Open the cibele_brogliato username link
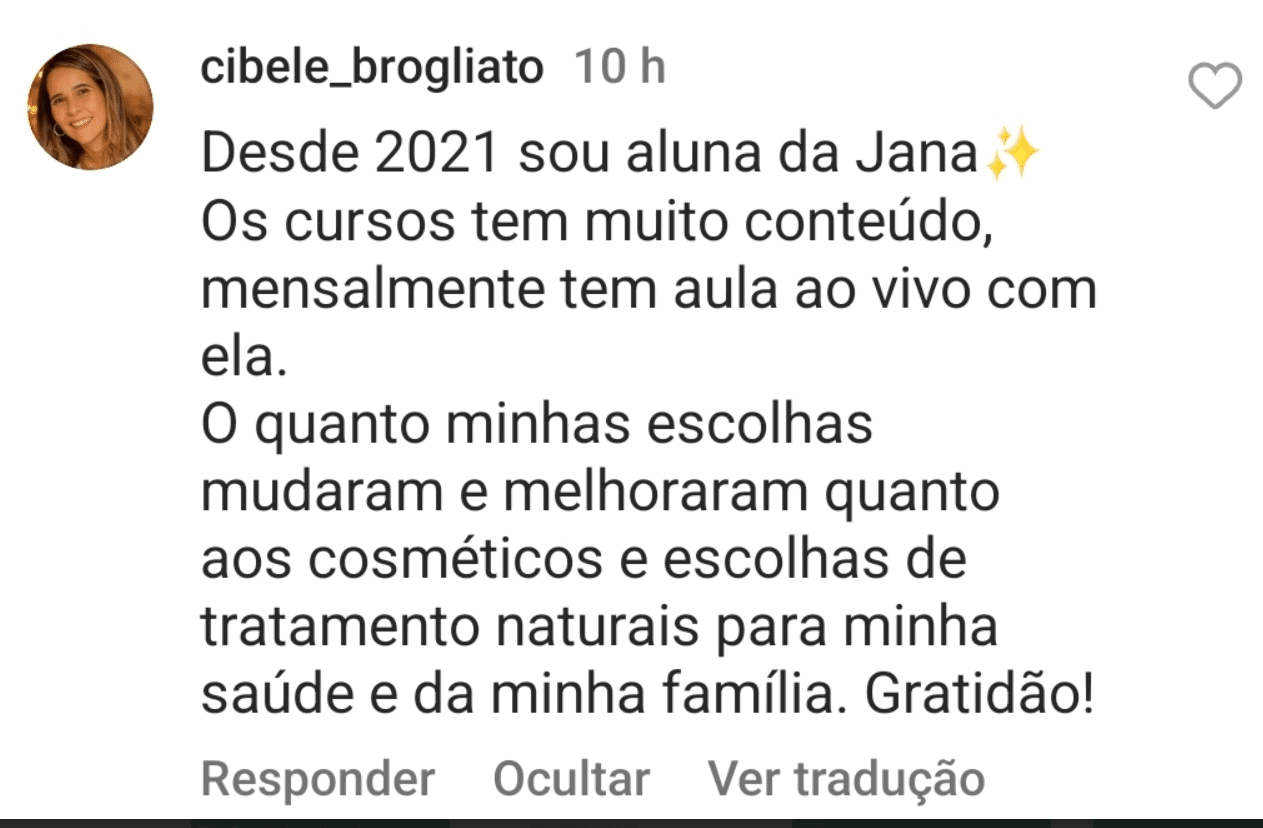 coord(372,69)
